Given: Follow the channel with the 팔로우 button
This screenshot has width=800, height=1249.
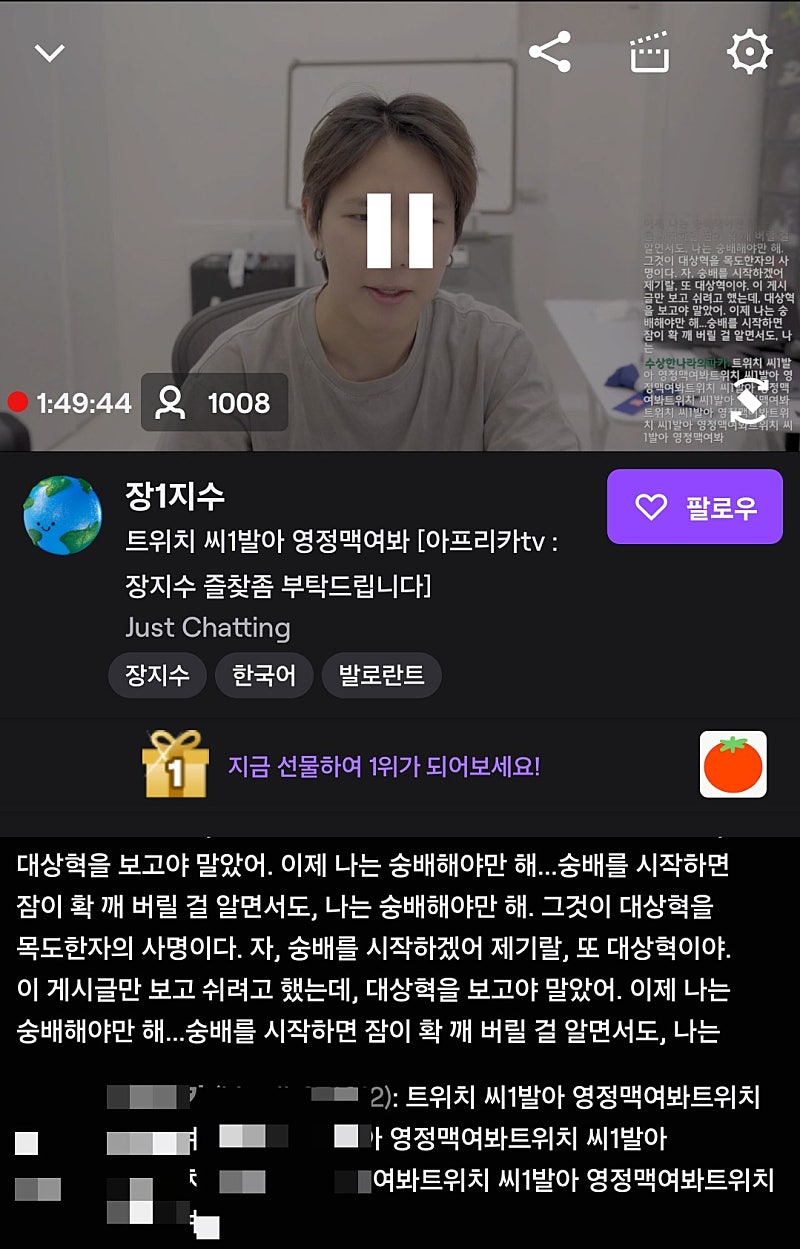Looking at the screenshot, I should tap(694, 507).
